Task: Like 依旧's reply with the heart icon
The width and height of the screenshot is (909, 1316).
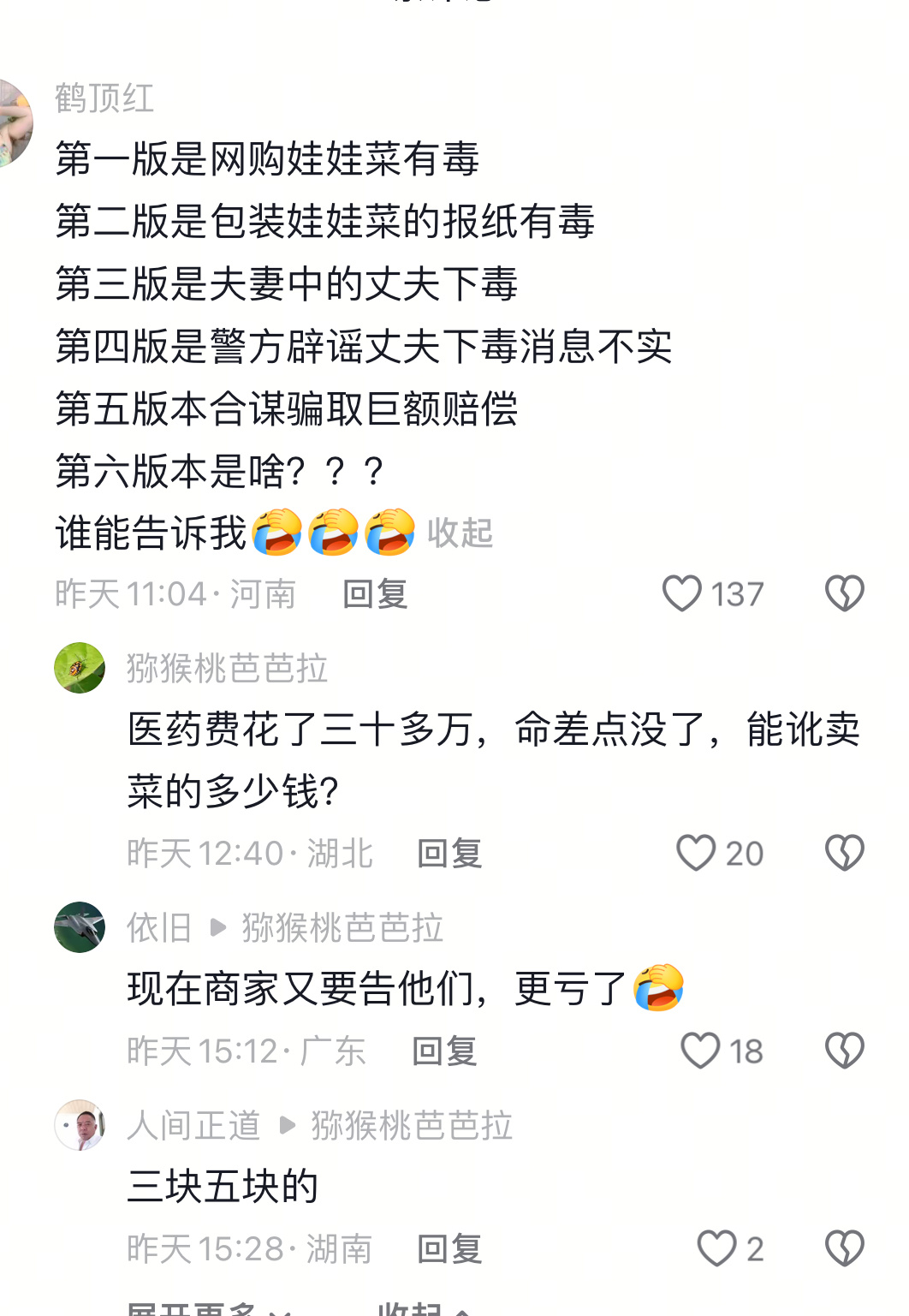Action: (x=702, y=1050)
